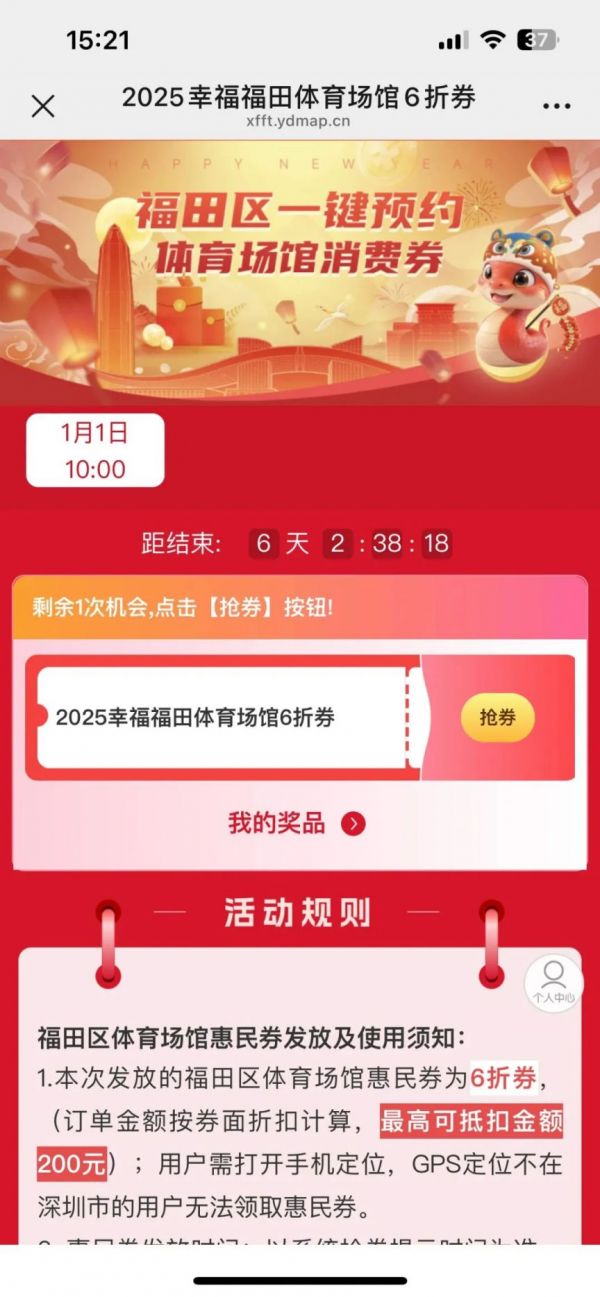The image size is (600, 1297).
Task: Open the 个人中心 personal center
Action: pyautogui.click(x=553, y=982)
